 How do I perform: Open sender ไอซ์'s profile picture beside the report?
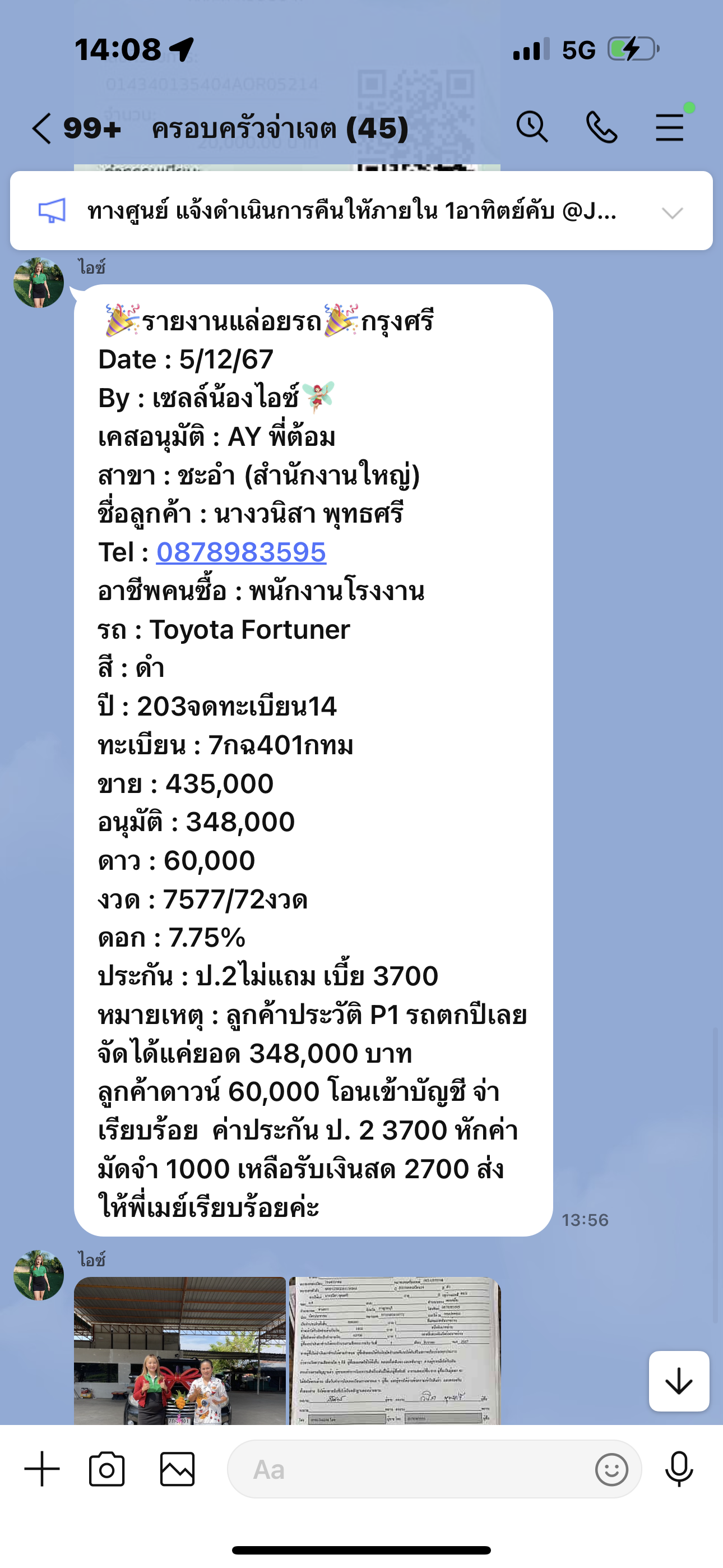point(38,283)
